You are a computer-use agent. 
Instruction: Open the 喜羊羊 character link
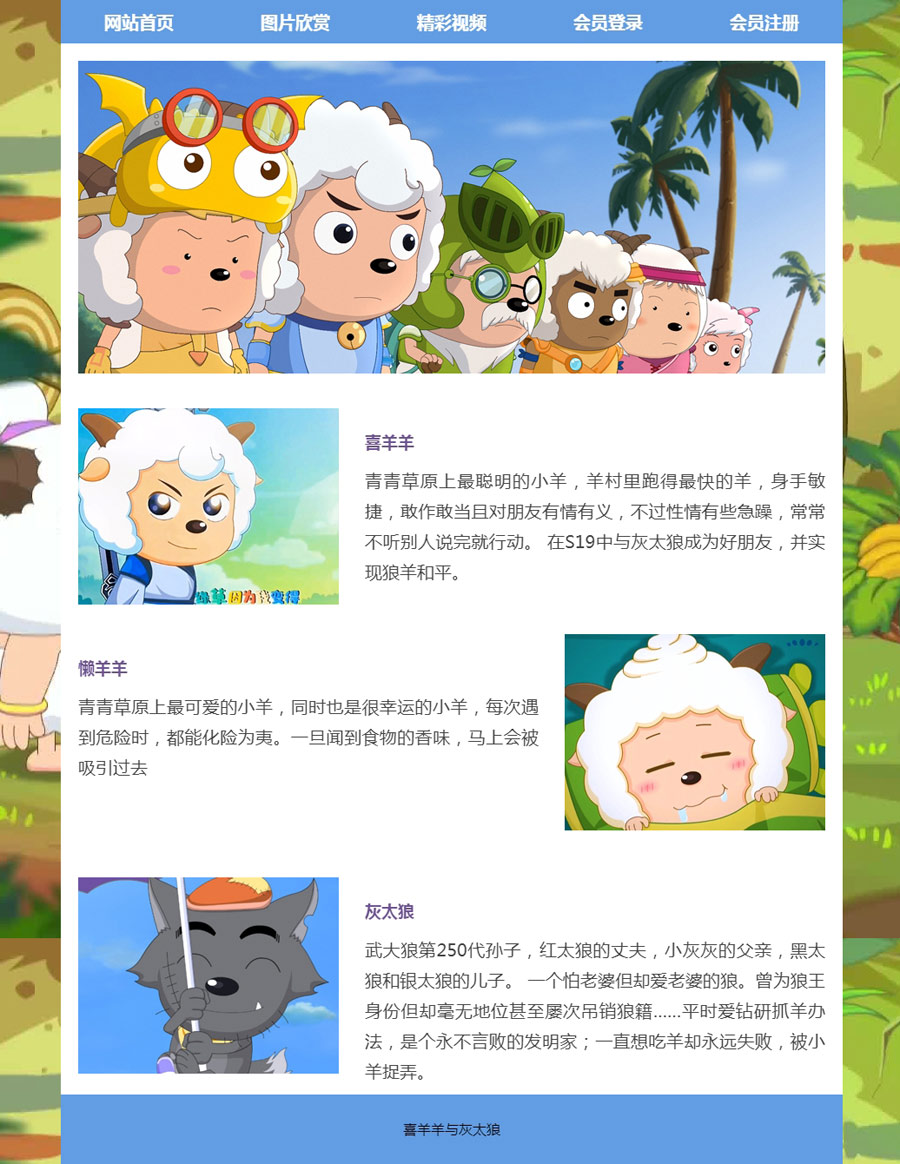[x=389, y=443]
